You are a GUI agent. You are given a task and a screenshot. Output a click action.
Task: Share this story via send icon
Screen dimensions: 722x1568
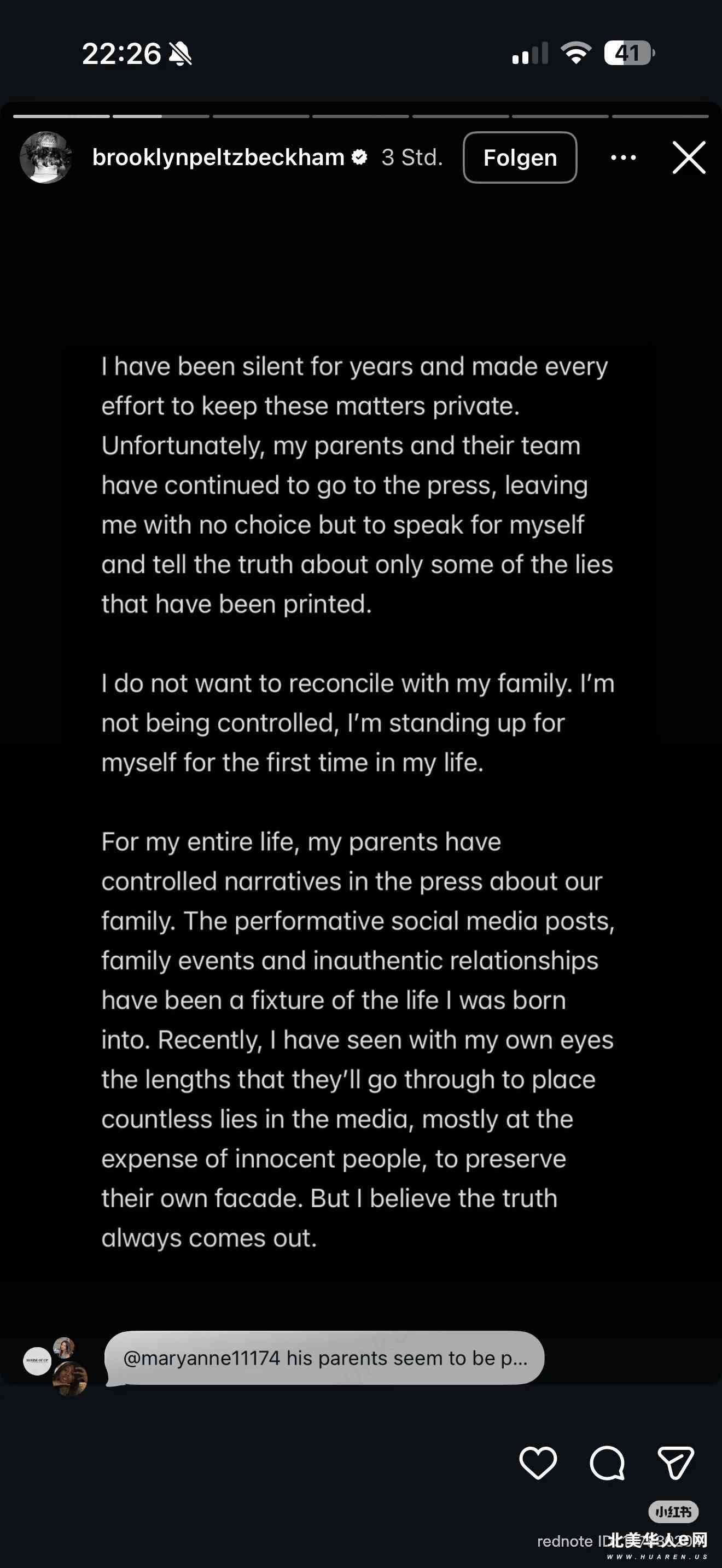(675, 1462)
